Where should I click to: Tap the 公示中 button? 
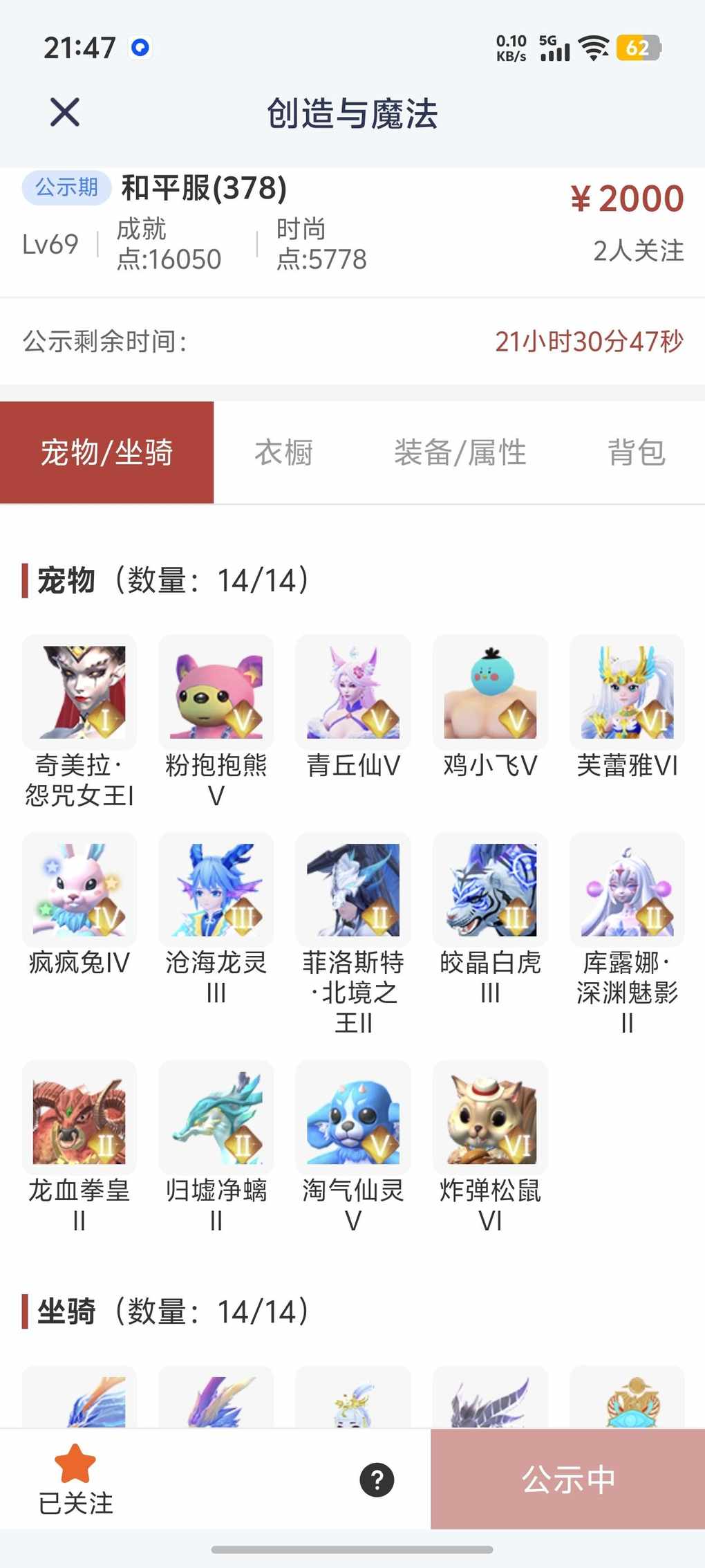point(567,1479)
